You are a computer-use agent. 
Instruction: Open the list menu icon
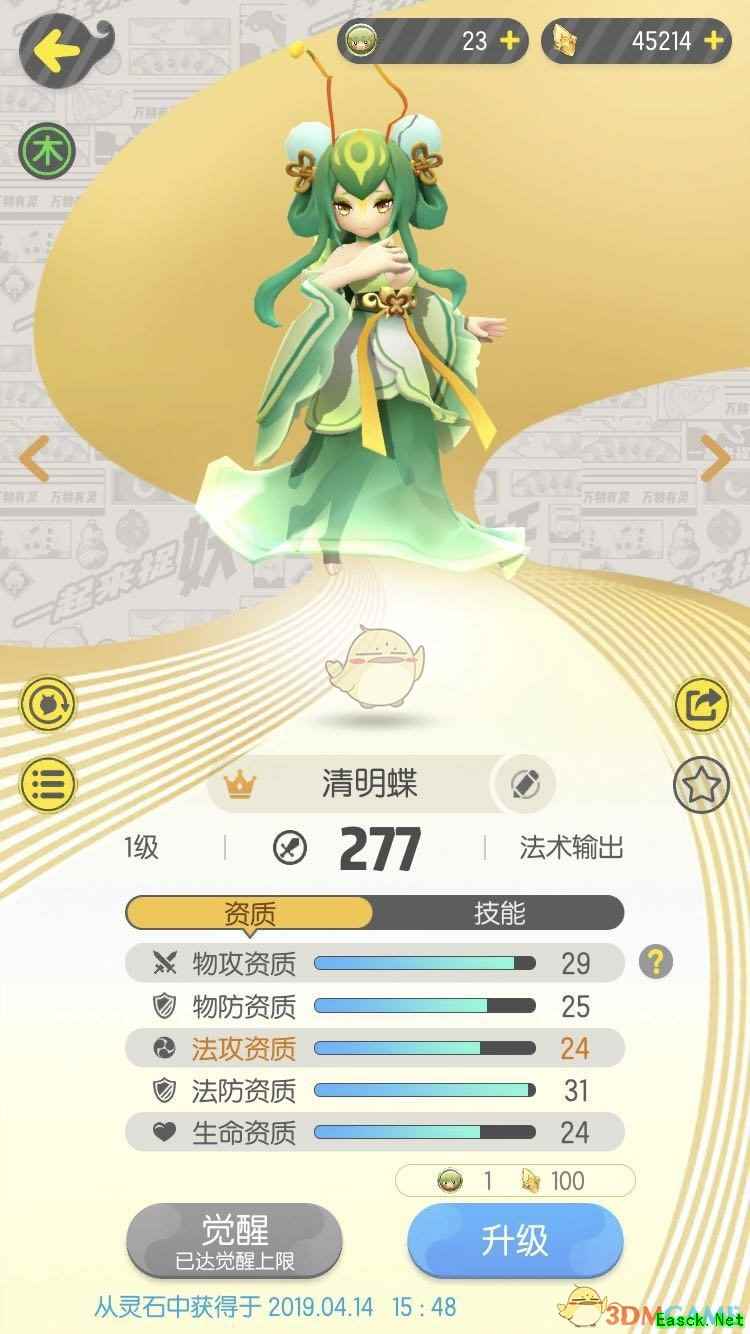click(47, 784)
